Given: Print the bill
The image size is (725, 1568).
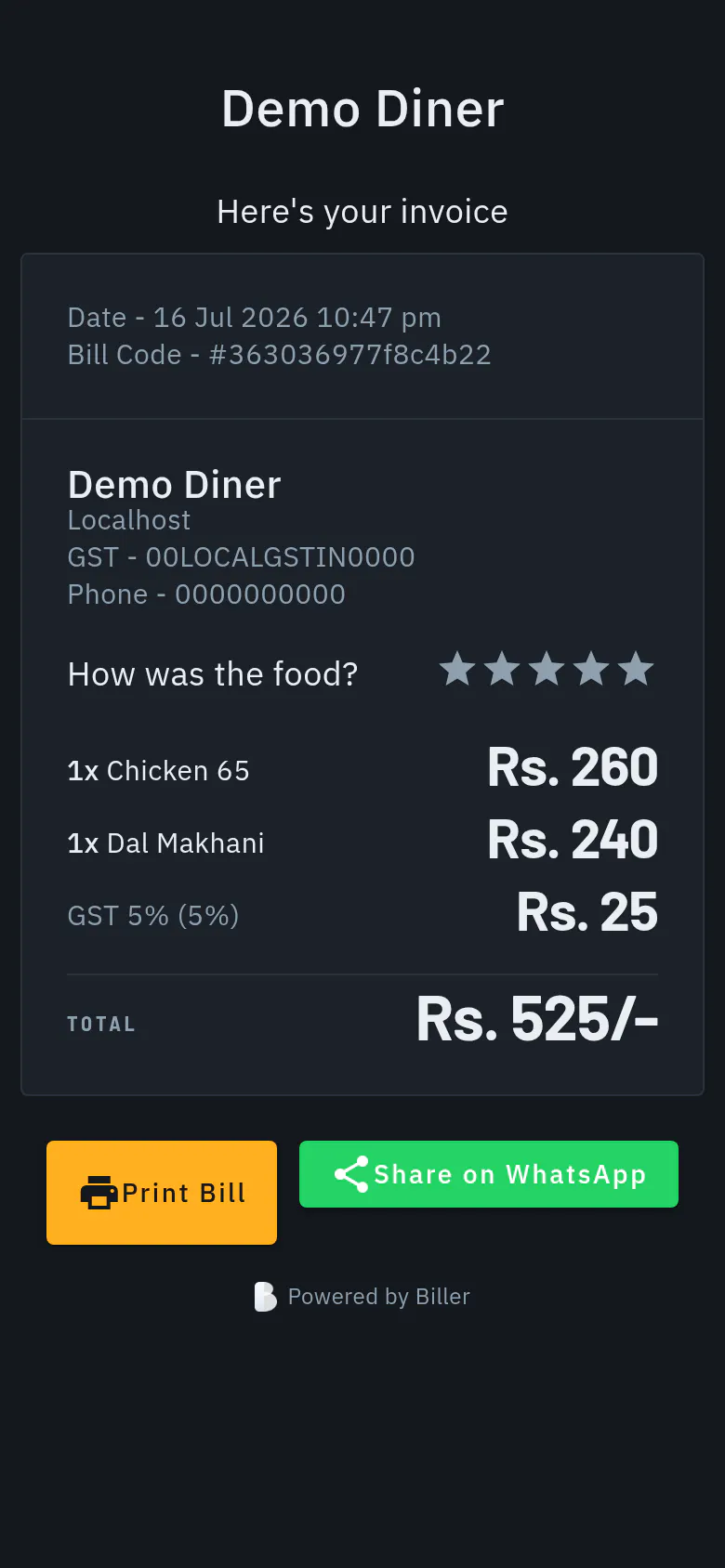Looking at the screenshot, I should (162, 1193).
